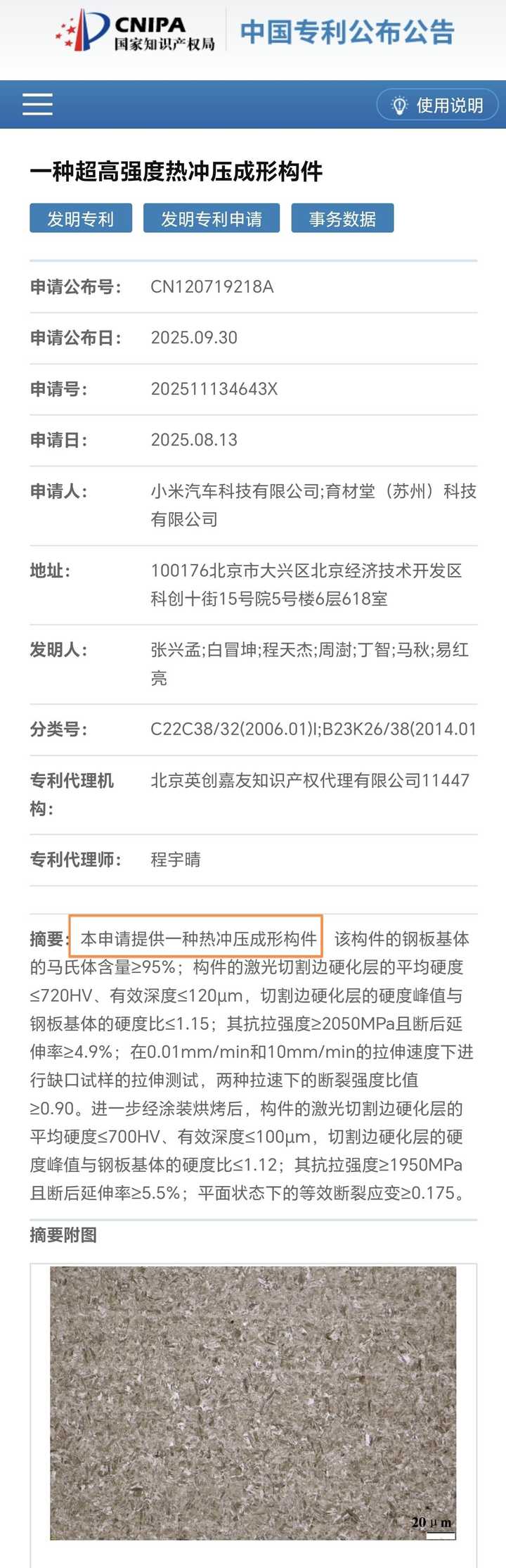Image resolution: width=506 pixels, height=1568 pixels.
Task: Open the hamburger drawer menu
Action: [37, 104]
